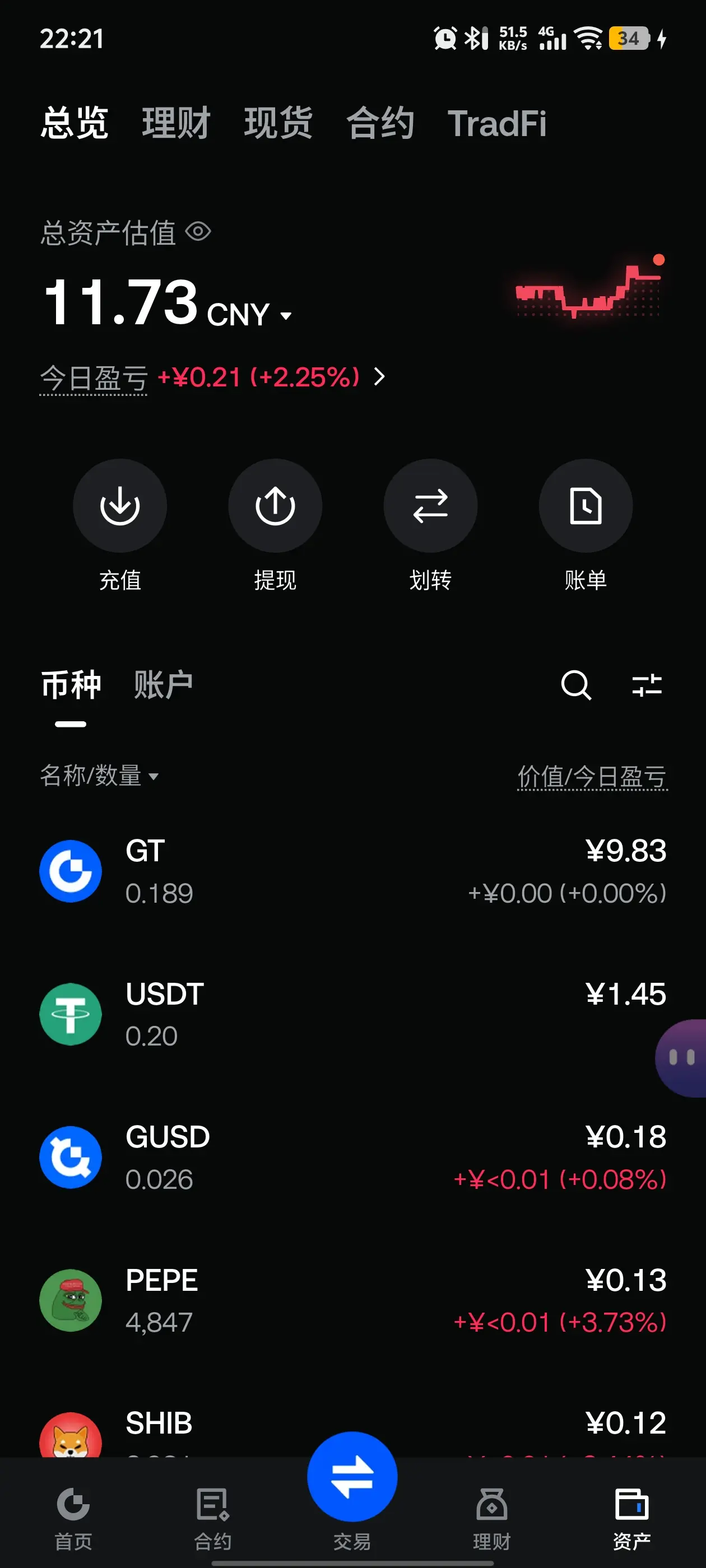Open the 合约 top tab
The image size is (706, 1568).
coord(380,123)
